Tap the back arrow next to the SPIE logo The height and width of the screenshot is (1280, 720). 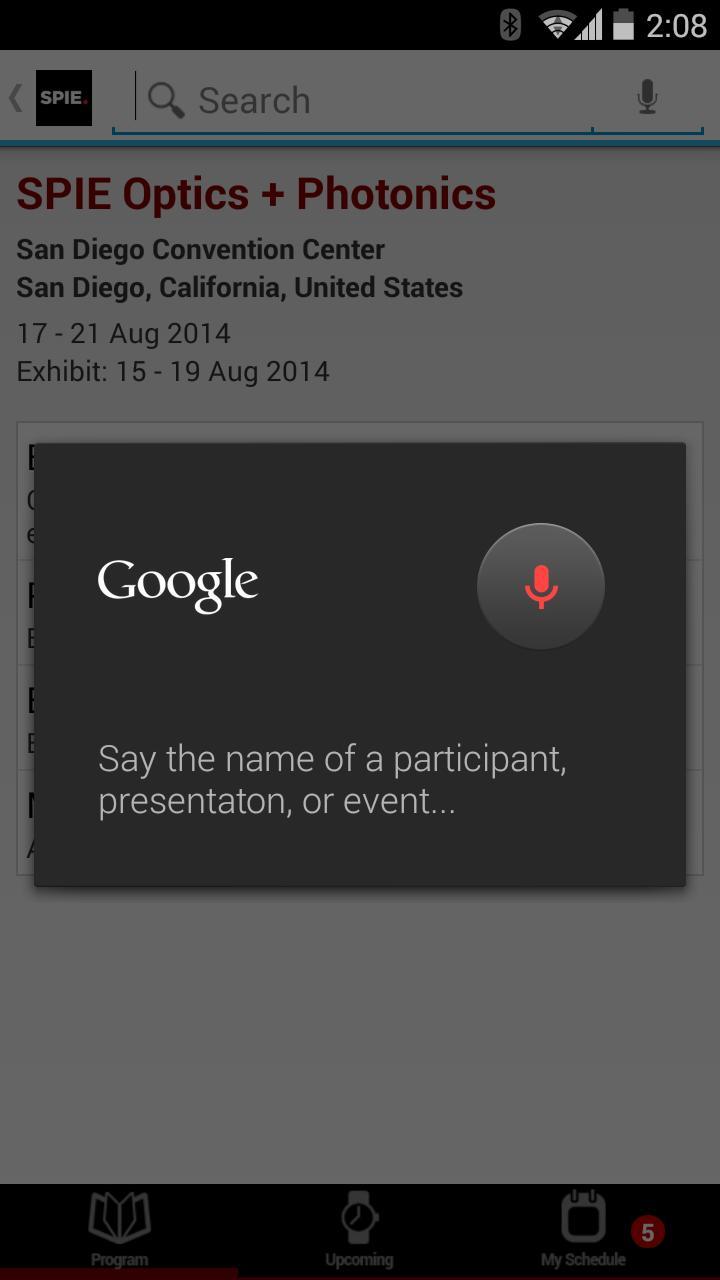coord(14,97)
